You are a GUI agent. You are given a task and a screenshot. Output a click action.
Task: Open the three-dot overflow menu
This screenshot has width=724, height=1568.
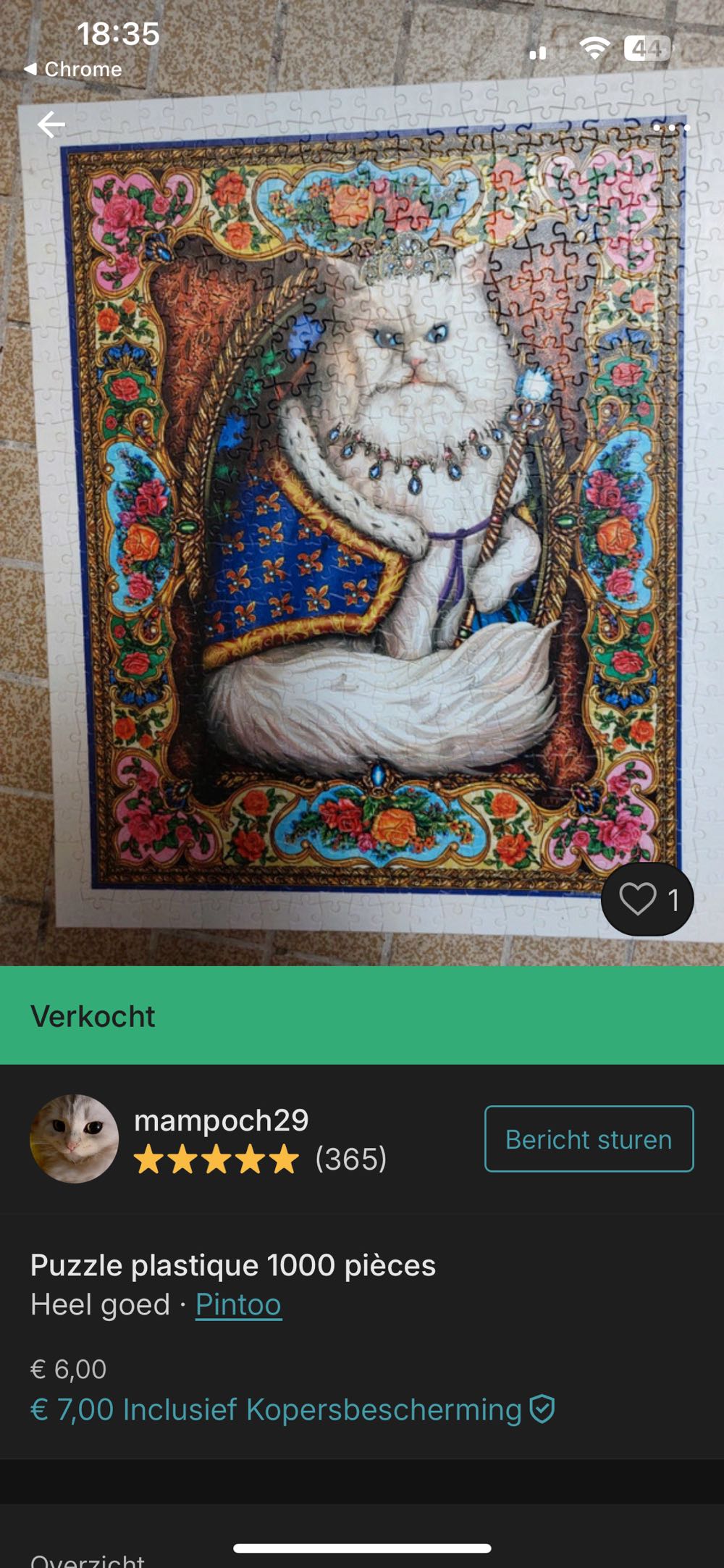671,128
